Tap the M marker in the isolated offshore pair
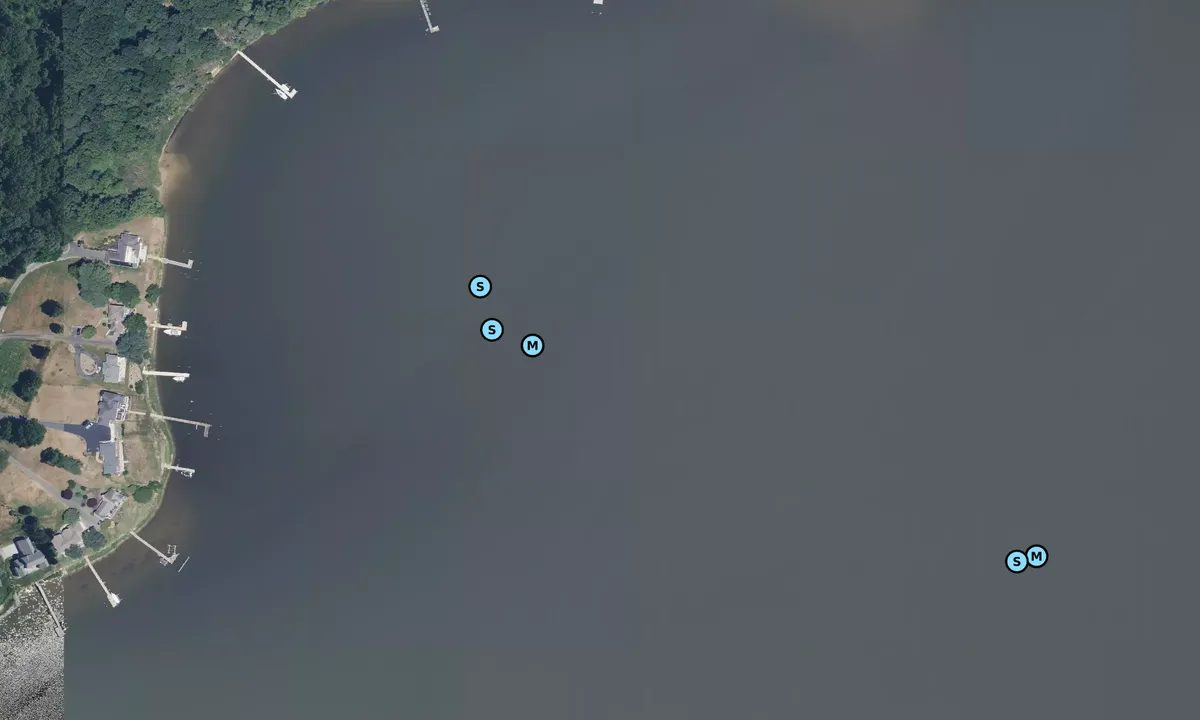The height and width of the screenshot is (720, 1200). 1039,556
